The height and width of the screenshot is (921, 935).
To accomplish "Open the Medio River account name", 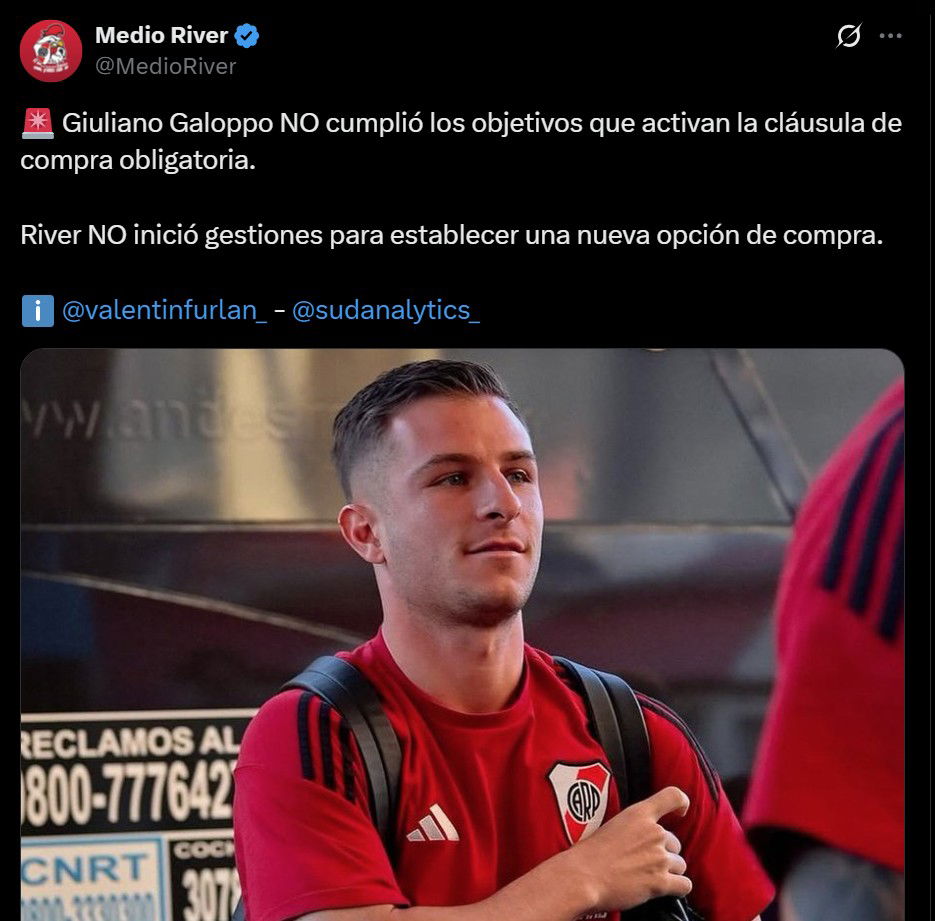I will [161, 36].
